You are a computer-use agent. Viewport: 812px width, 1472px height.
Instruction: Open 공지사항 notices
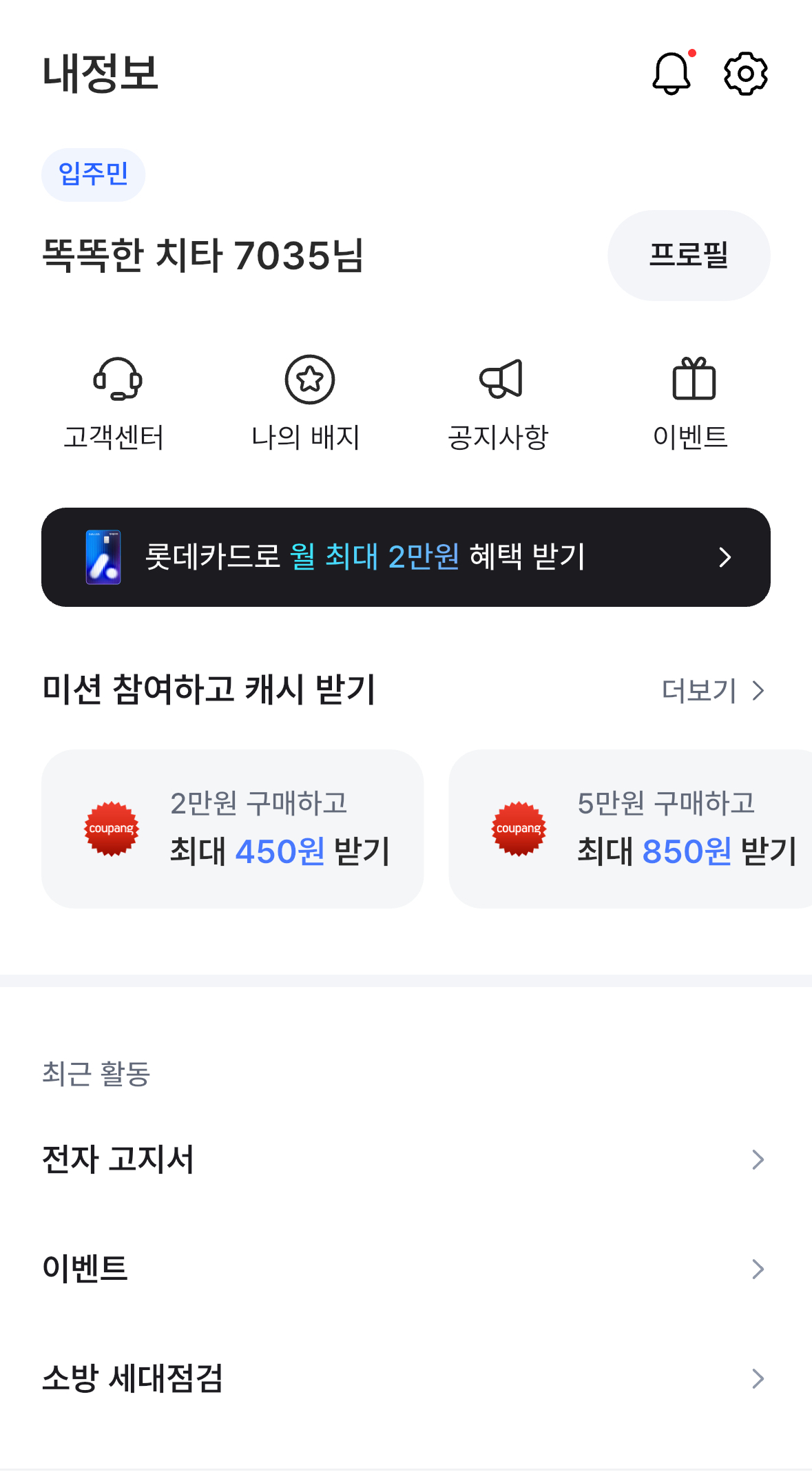[x=499, y=403]
